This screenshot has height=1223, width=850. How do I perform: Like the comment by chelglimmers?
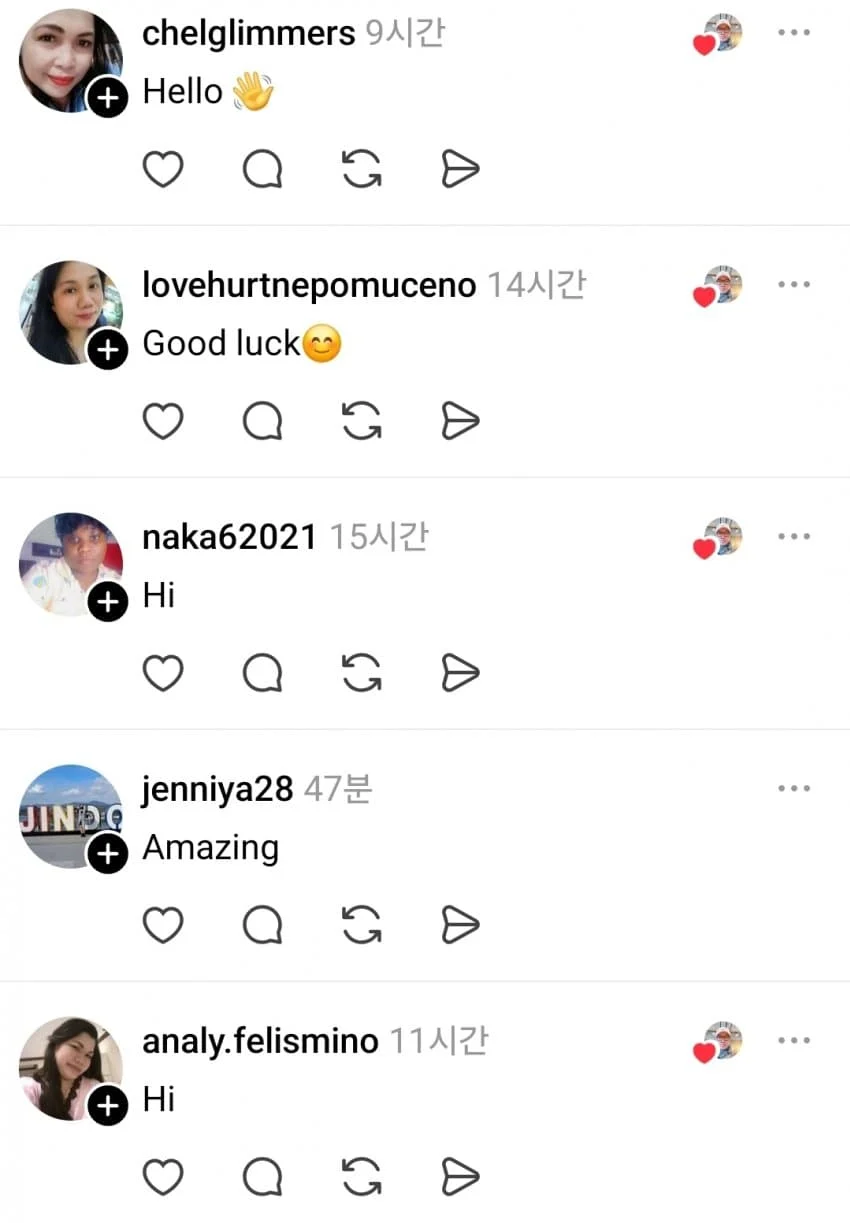(163, 171)
